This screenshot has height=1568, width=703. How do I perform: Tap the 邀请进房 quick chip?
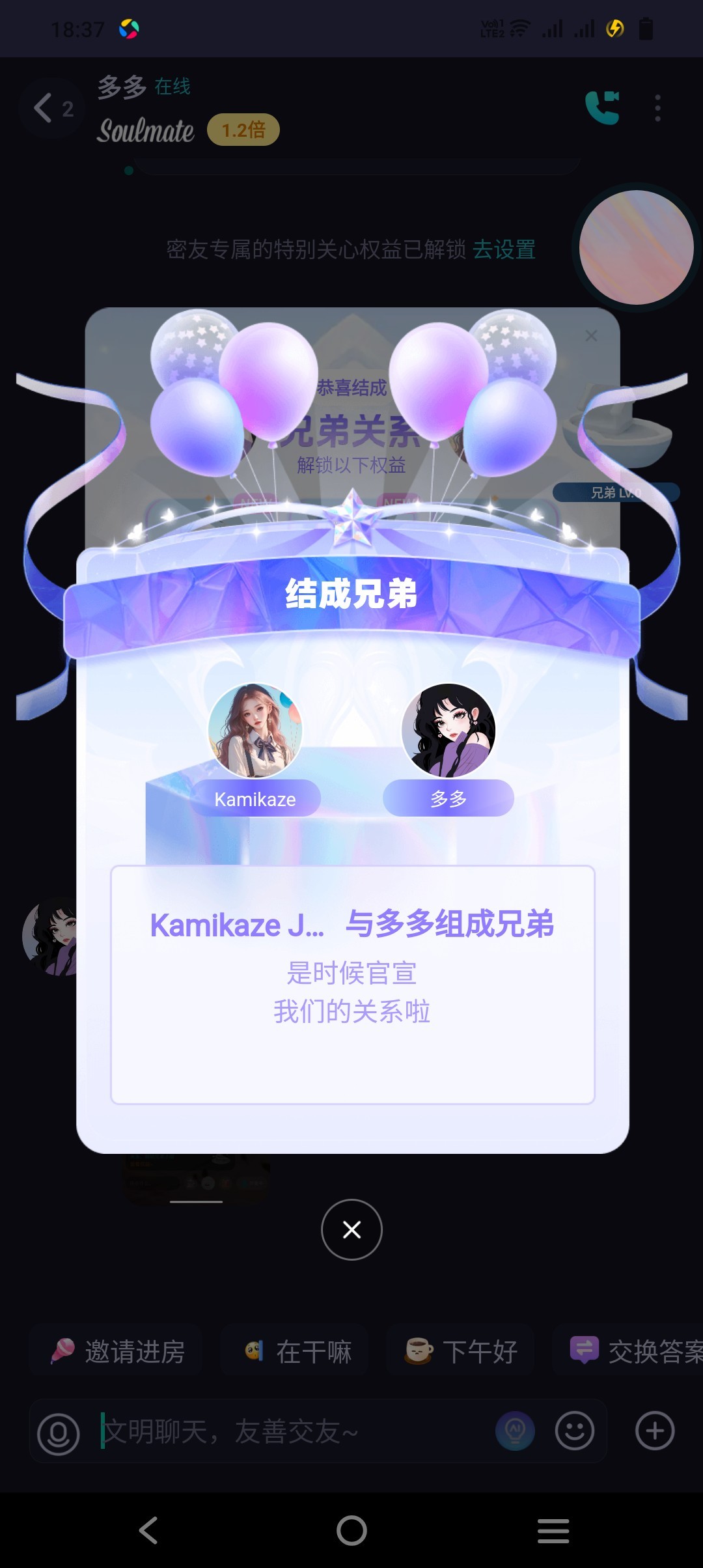pyautogui.click(x=117, y=1351)
